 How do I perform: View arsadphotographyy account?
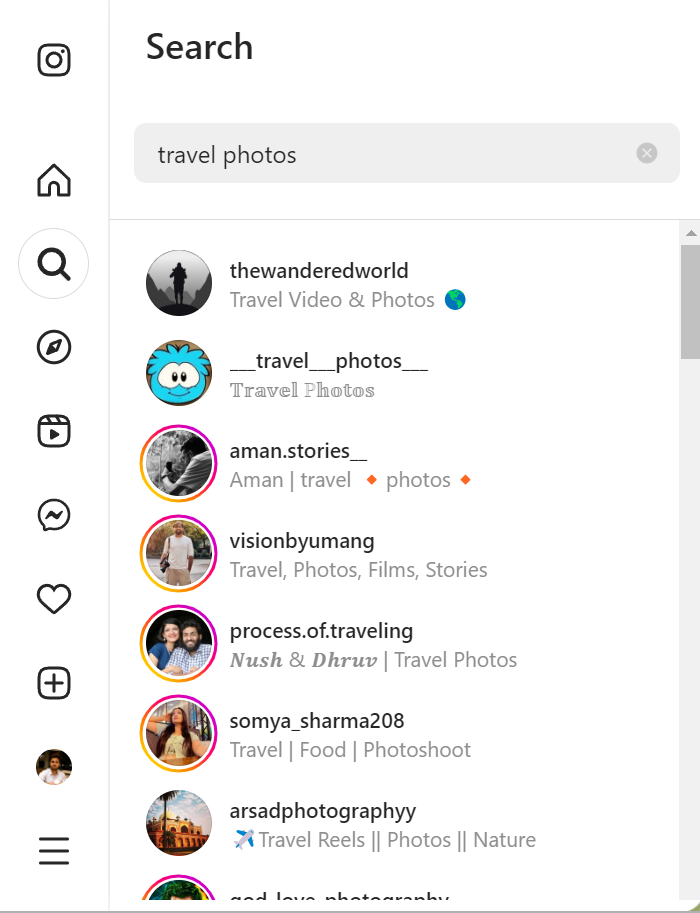pyautogui.click(x=395, y=823)
